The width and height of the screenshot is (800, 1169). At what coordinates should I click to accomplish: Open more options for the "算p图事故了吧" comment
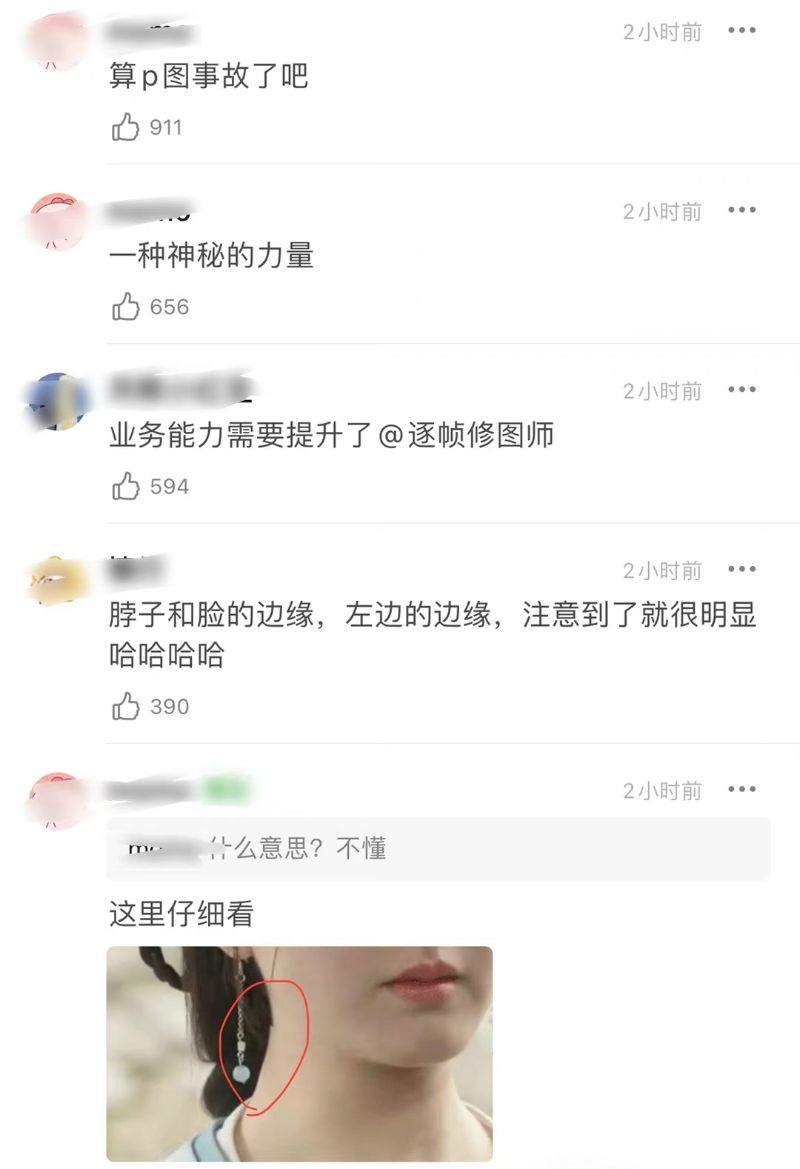coord(742,31)
